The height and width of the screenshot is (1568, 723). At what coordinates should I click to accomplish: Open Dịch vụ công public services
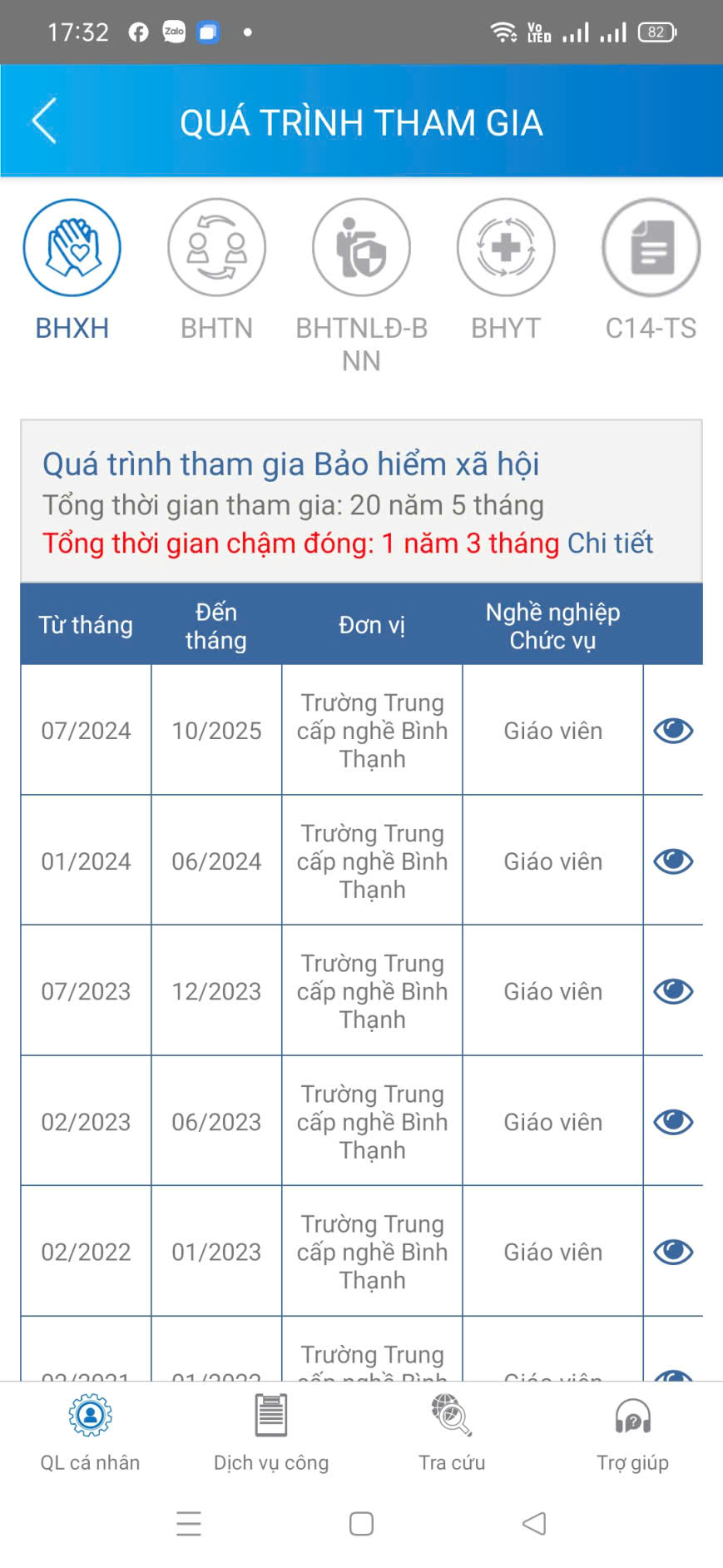pyautogui.click(x=270, y=1432)
